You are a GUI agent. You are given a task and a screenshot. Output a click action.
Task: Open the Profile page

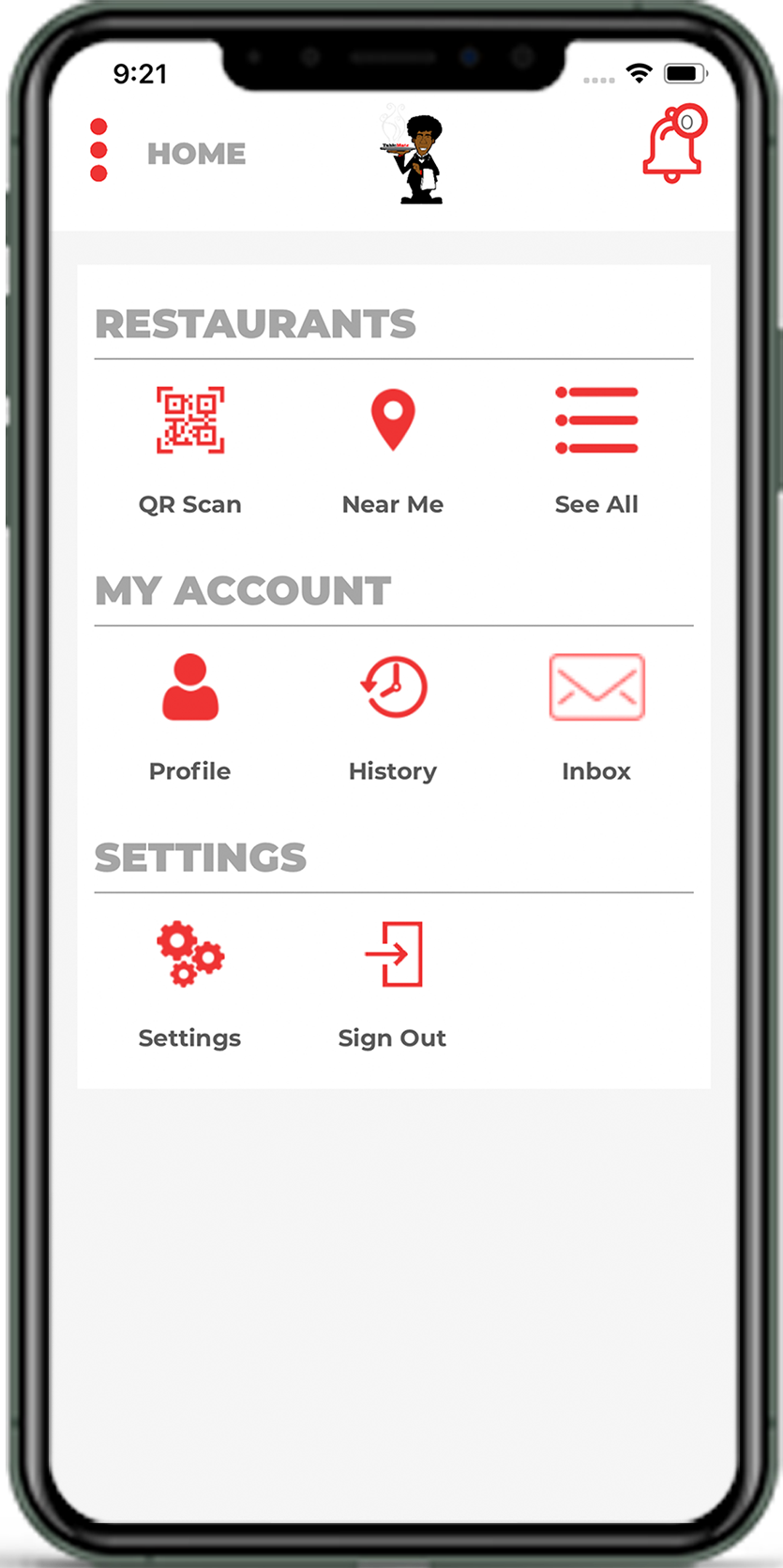click(190, 689)
